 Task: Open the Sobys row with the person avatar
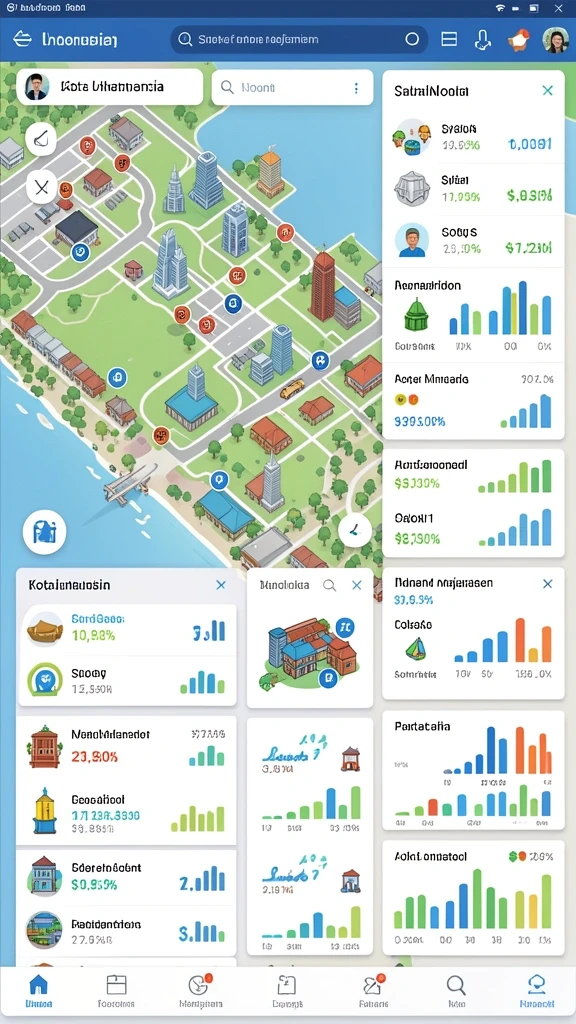(x=473, y=240)
